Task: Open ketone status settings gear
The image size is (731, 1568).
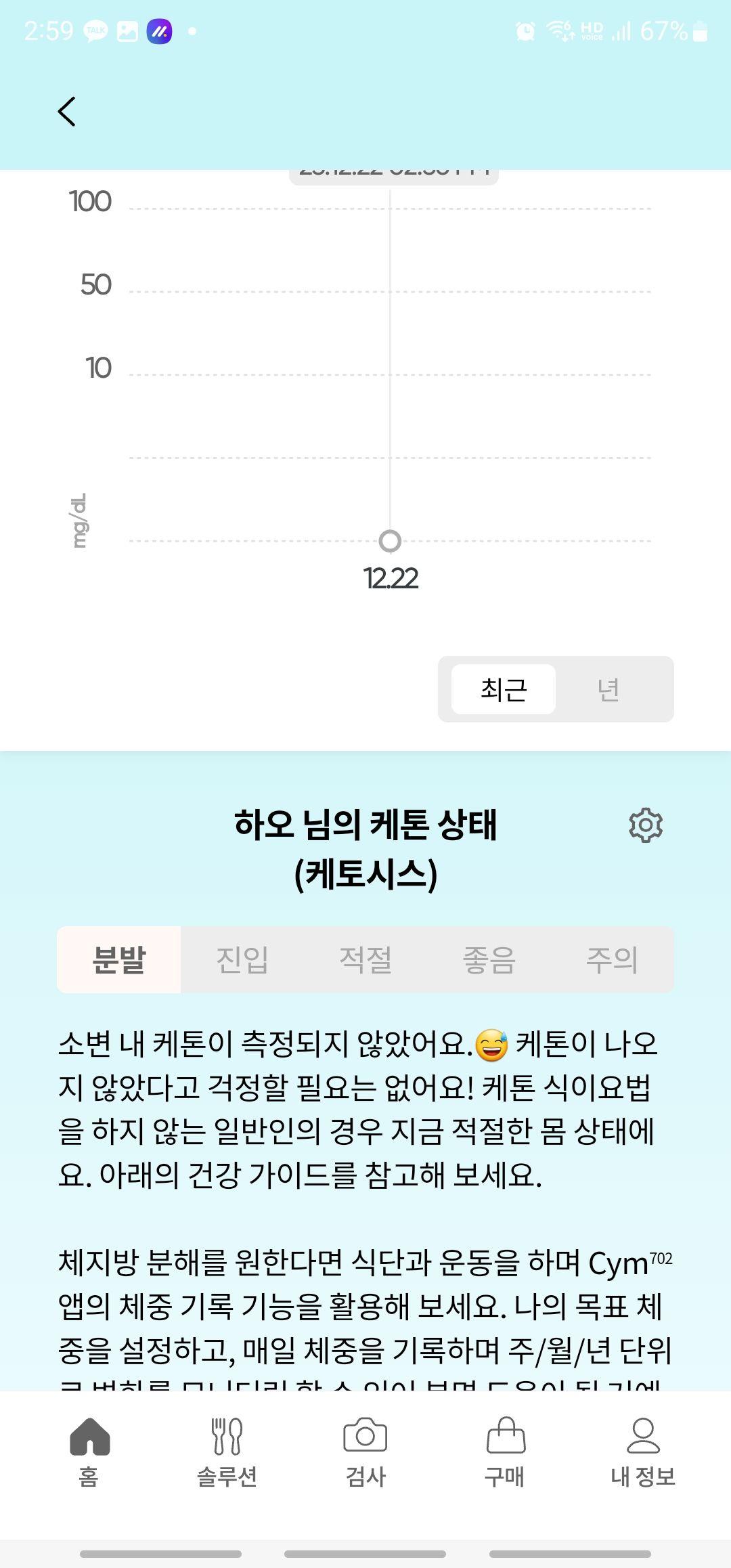Action: point(646,825)
